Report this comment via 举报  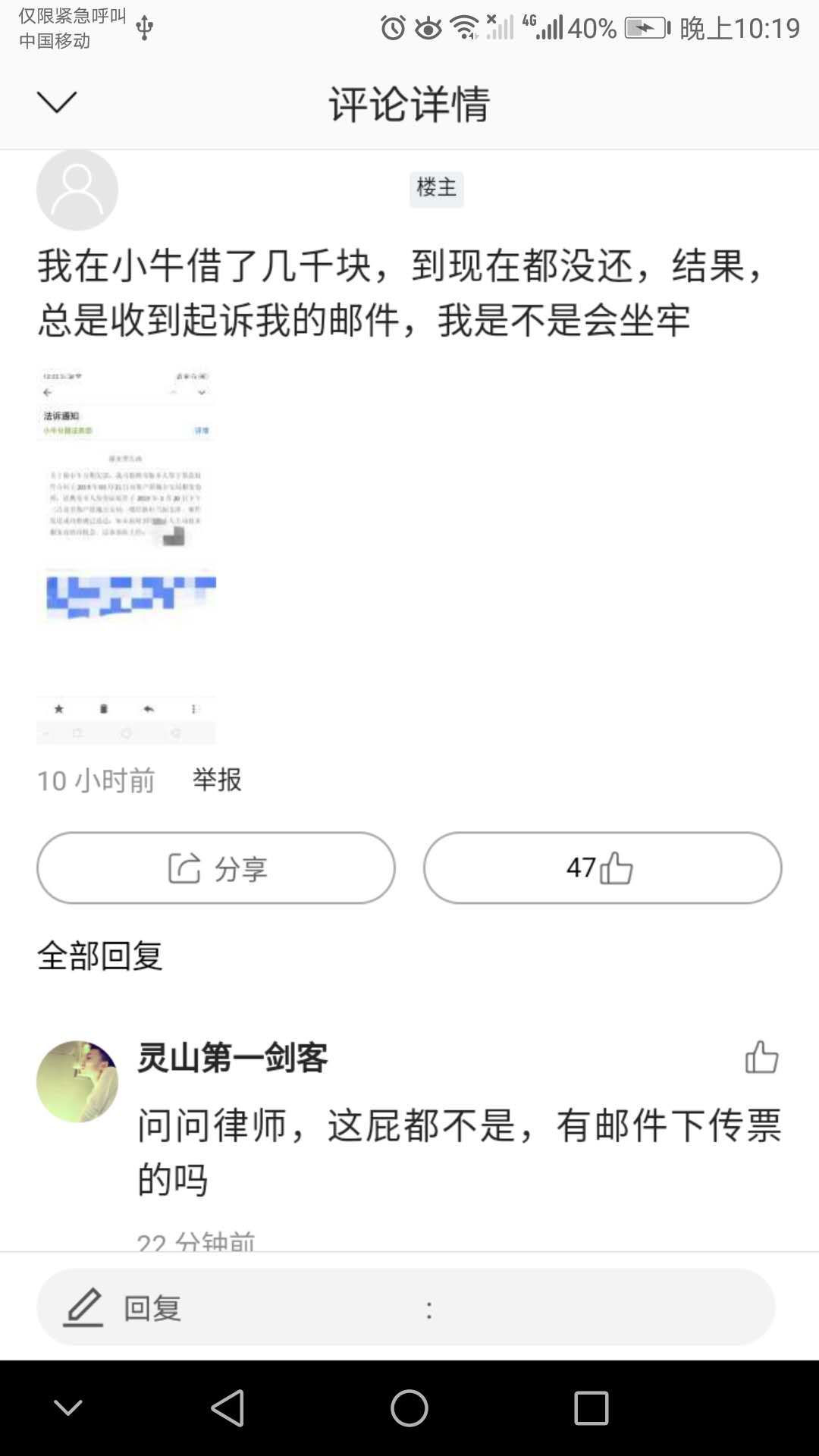[x=217, y=780]
